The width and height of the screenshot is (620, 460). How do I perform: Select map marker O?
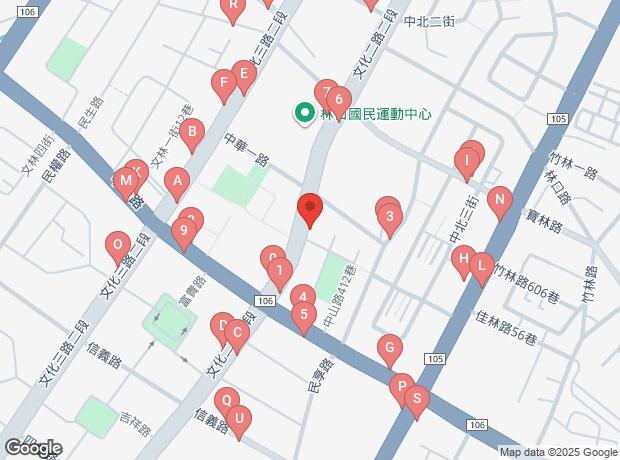117,246
